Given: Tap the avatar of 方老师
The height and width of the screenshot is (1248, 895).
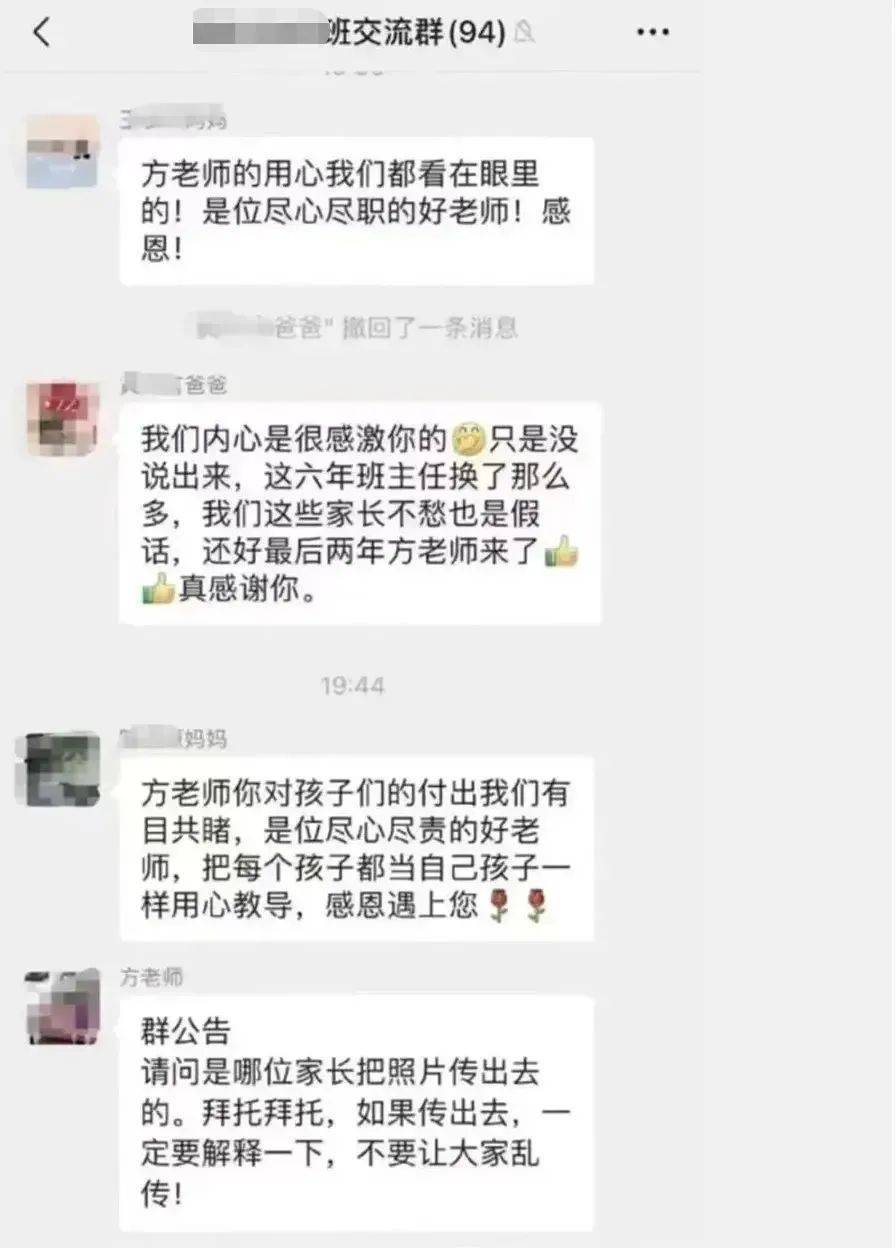Looking at the screenshot, I should [62, 1006].
